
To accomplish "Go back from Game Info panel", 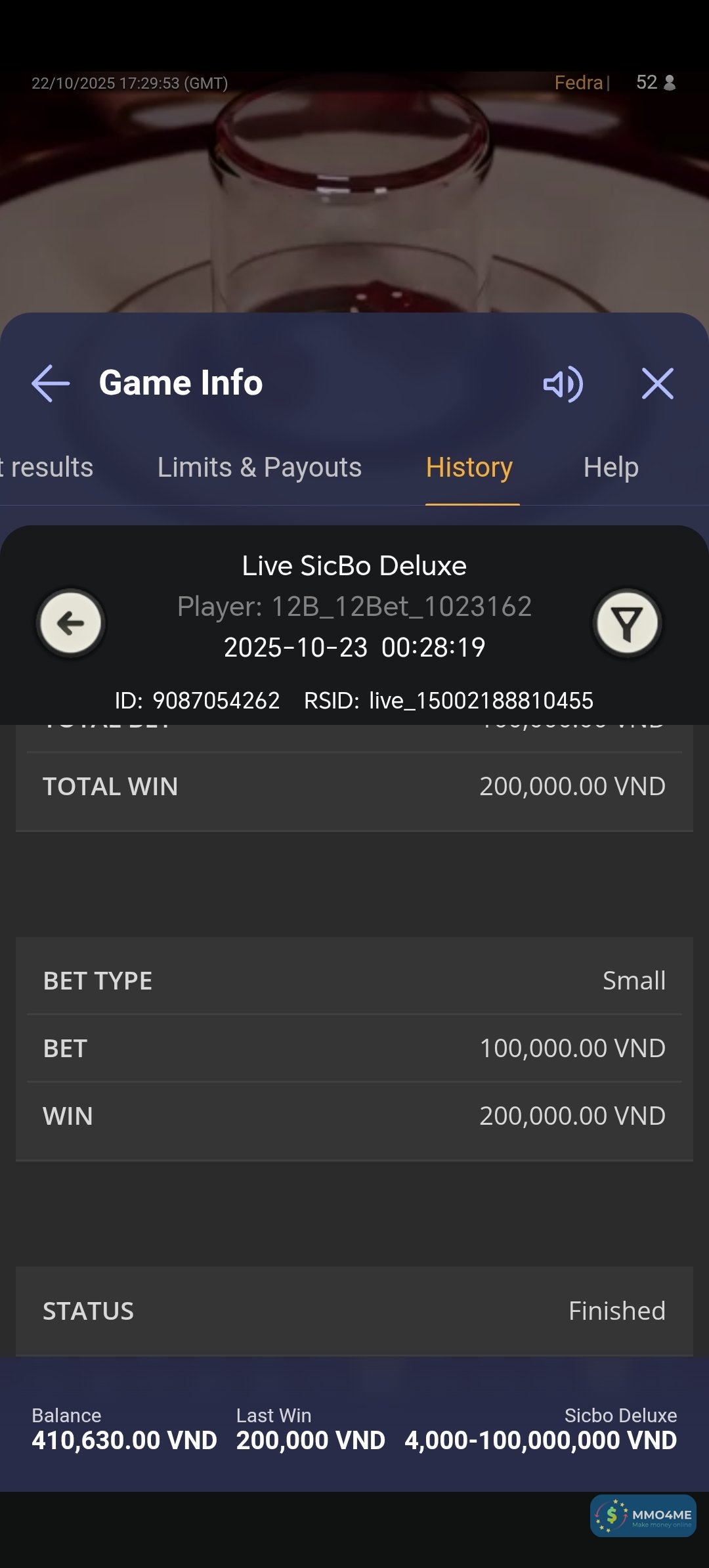I will coord(51,383).
